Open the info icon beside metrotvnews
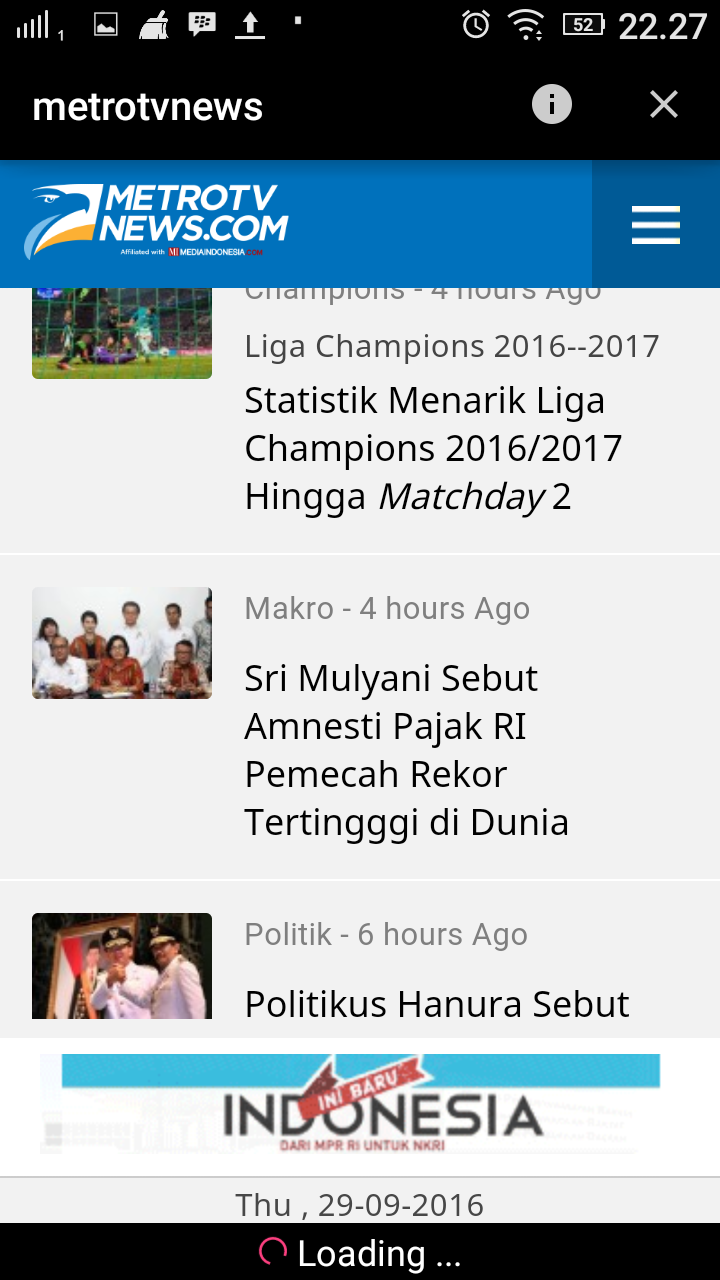720x1280 pixels. point(551,105)
